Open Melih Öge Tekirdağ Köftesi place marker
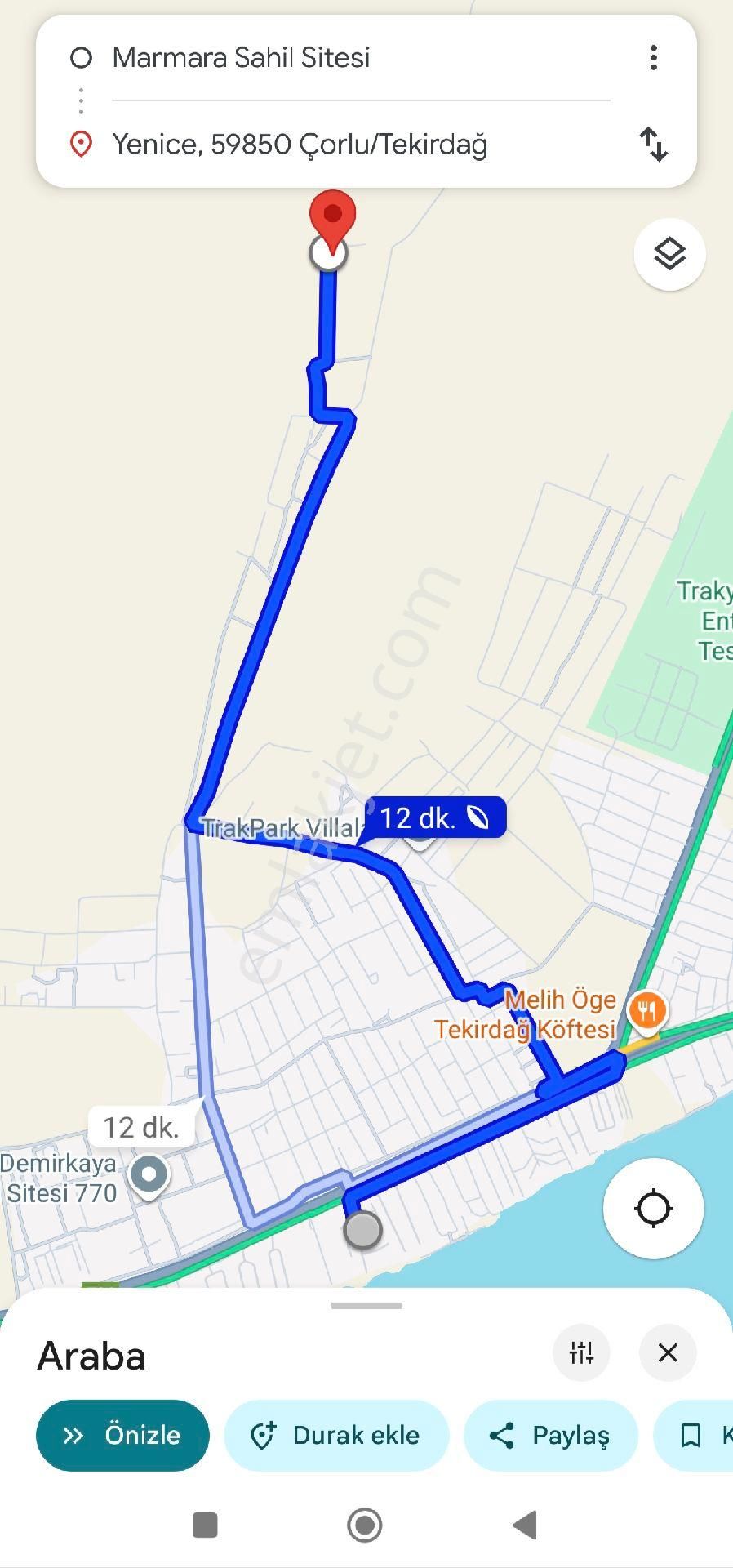 click(x=647, y=1011)
